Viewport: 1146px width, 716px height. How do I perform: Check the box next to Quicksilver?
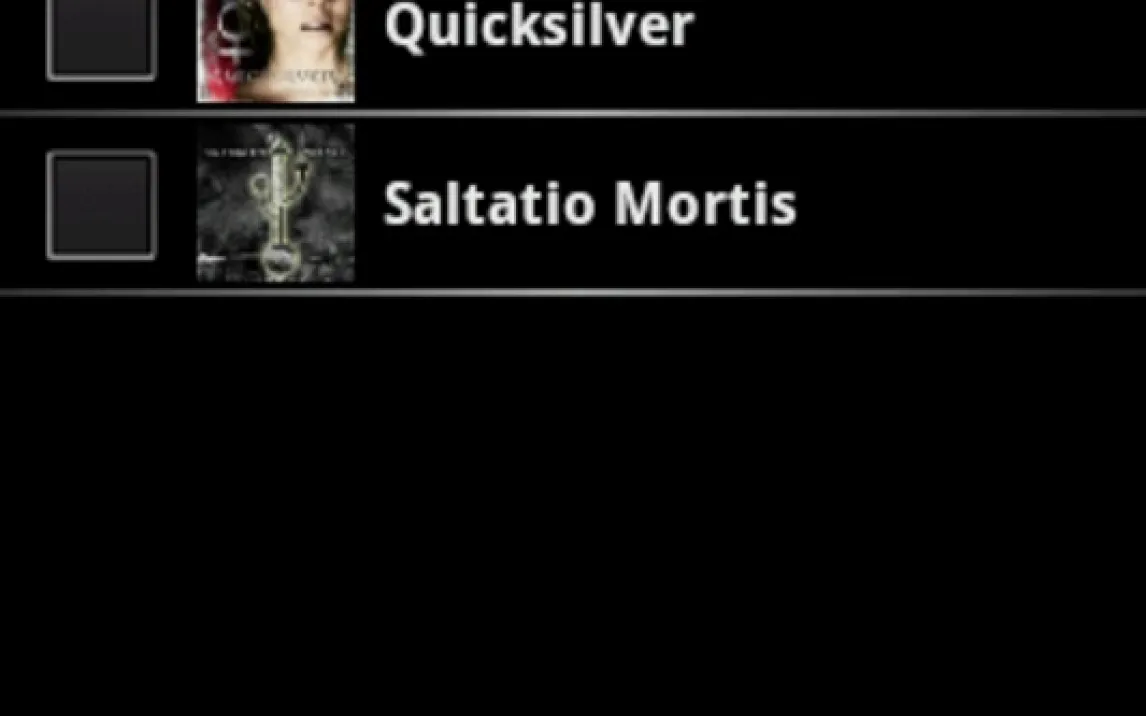pos(101,36)
